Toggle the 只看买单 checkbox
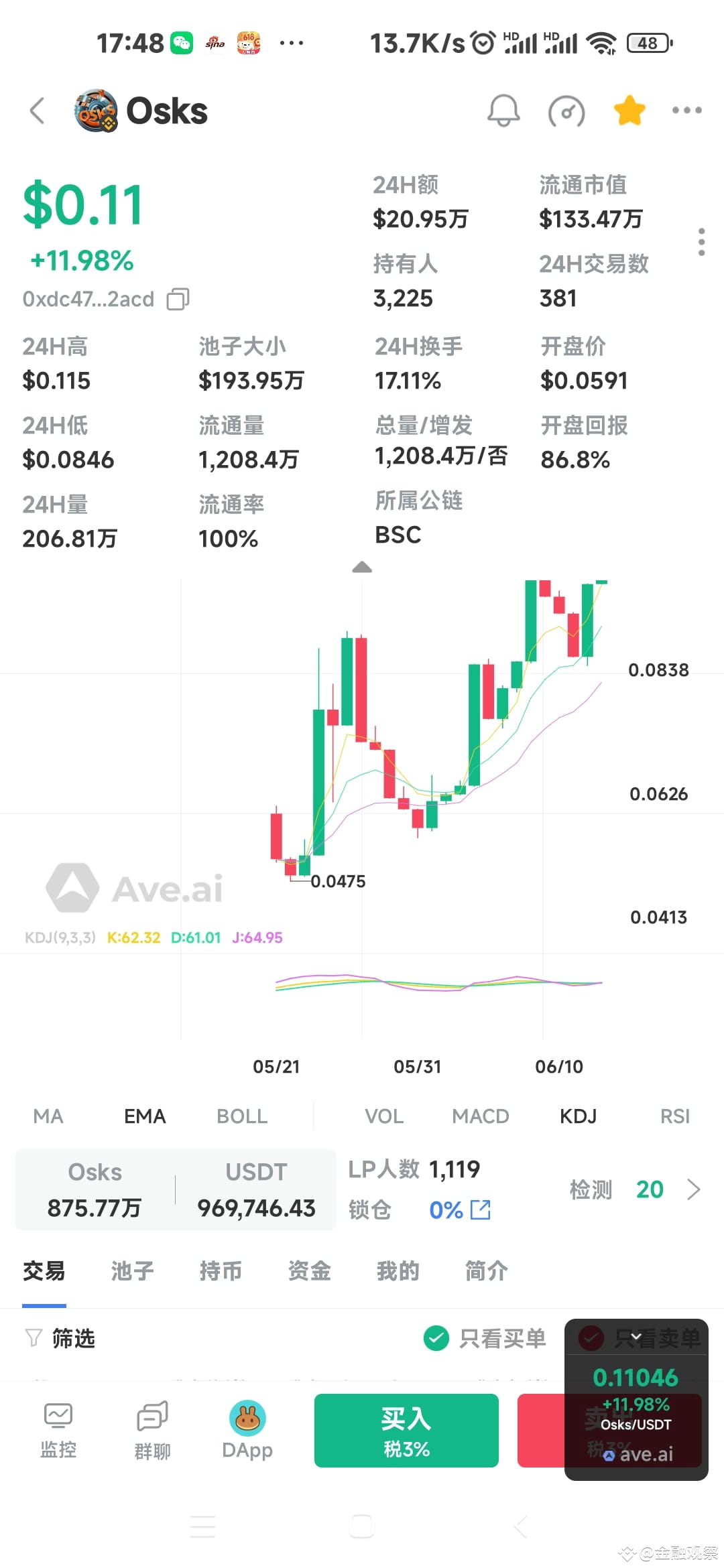 pos(436,1339)
